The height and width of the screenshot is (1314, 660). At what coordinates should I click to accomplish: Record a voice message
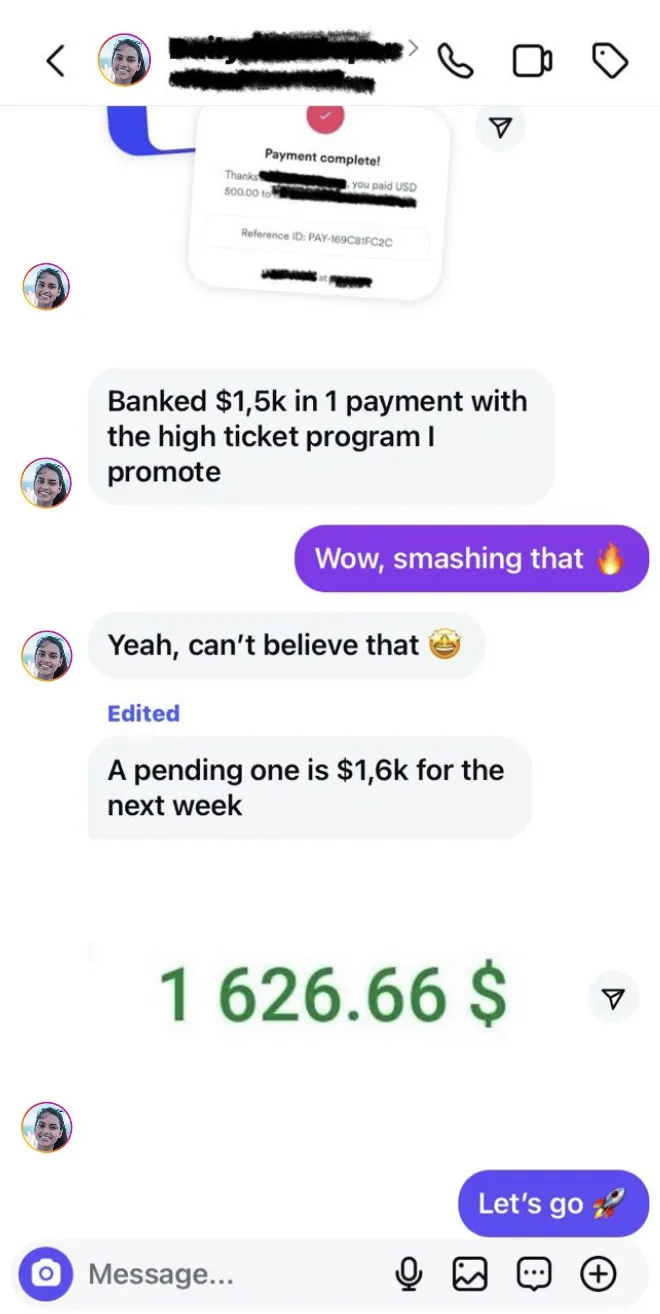[407, 1273]
